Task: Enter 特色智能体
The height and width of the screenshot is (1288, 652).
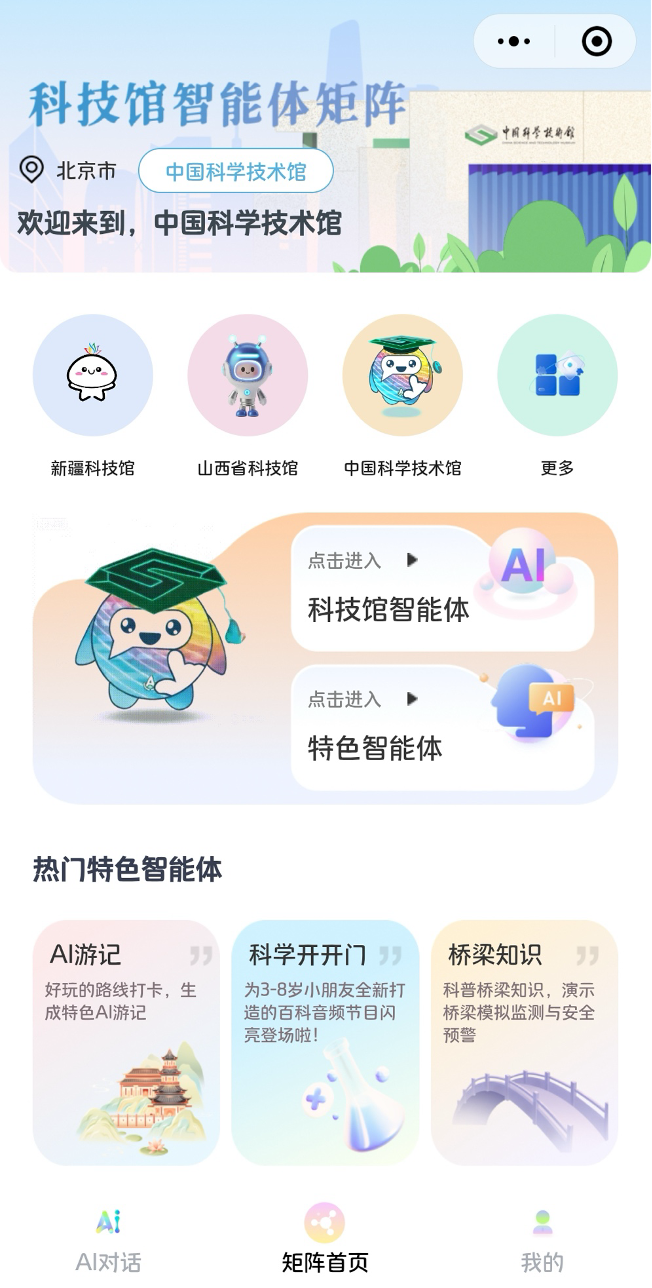Action: (442, 728)
